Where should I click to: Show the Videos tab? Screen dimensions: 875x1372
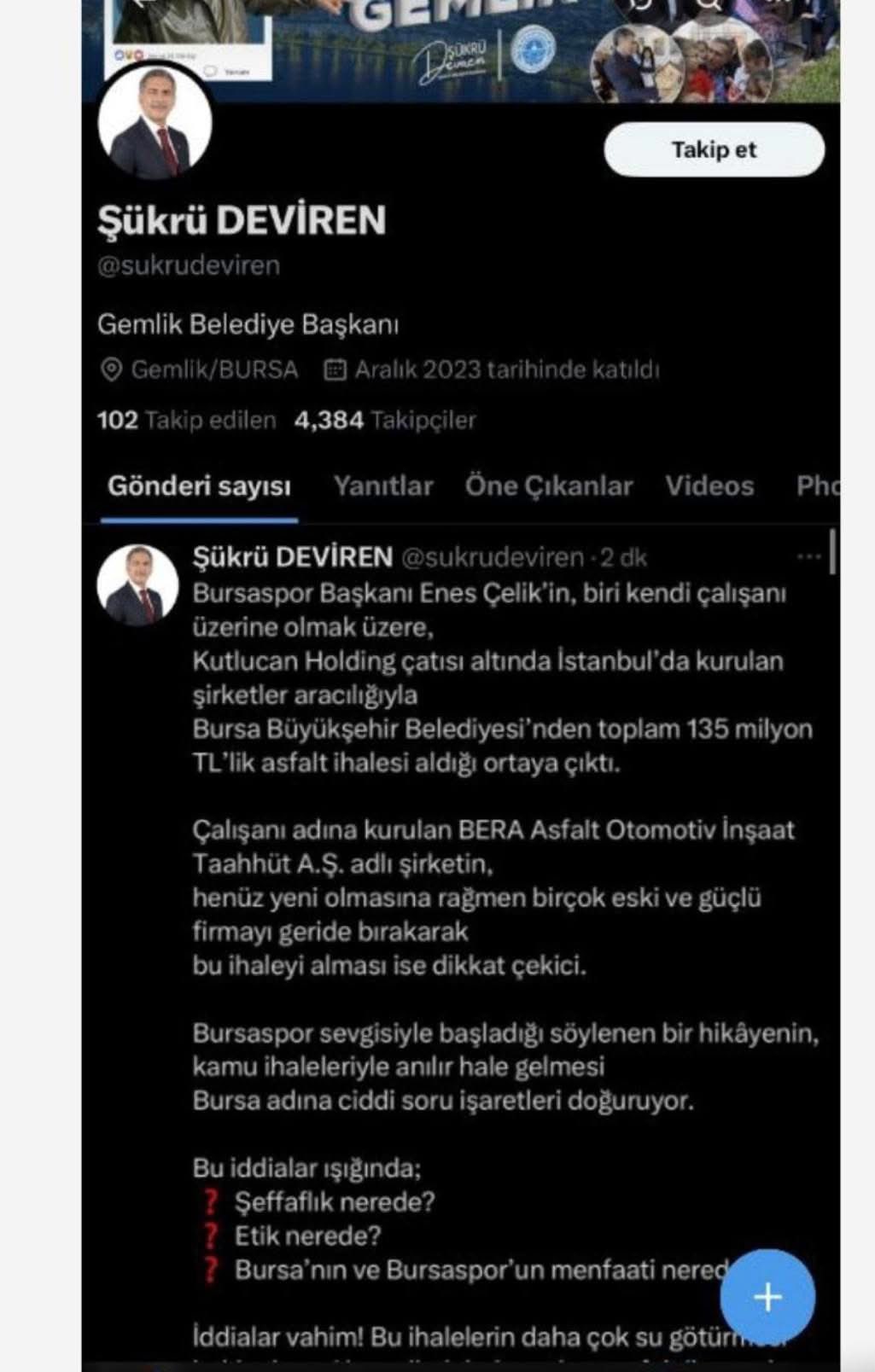(709, 486)
